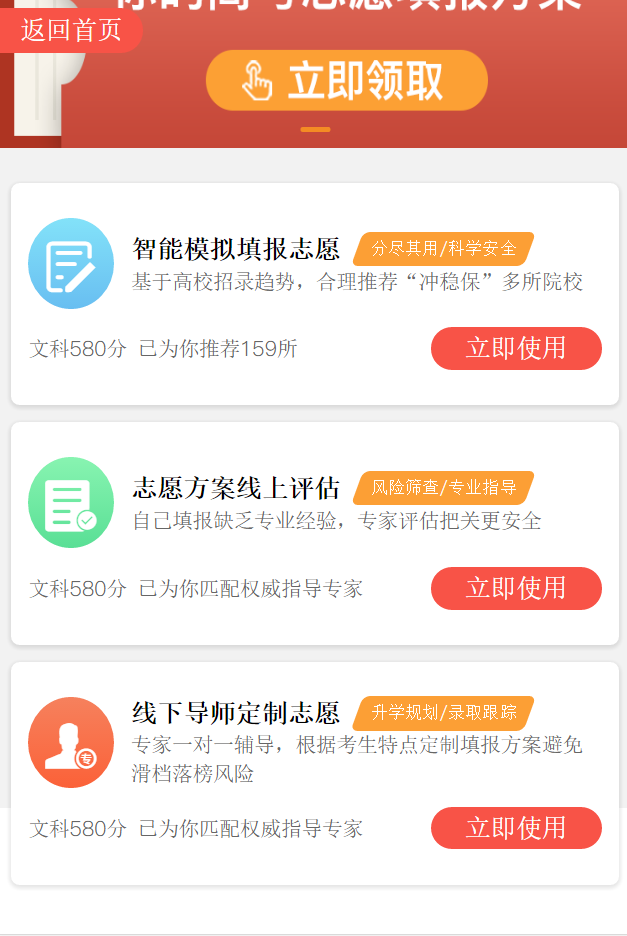Open the 志愿方案线上评估 card
The height and width of the screenshot is (936, 627).
pos(236,488)
